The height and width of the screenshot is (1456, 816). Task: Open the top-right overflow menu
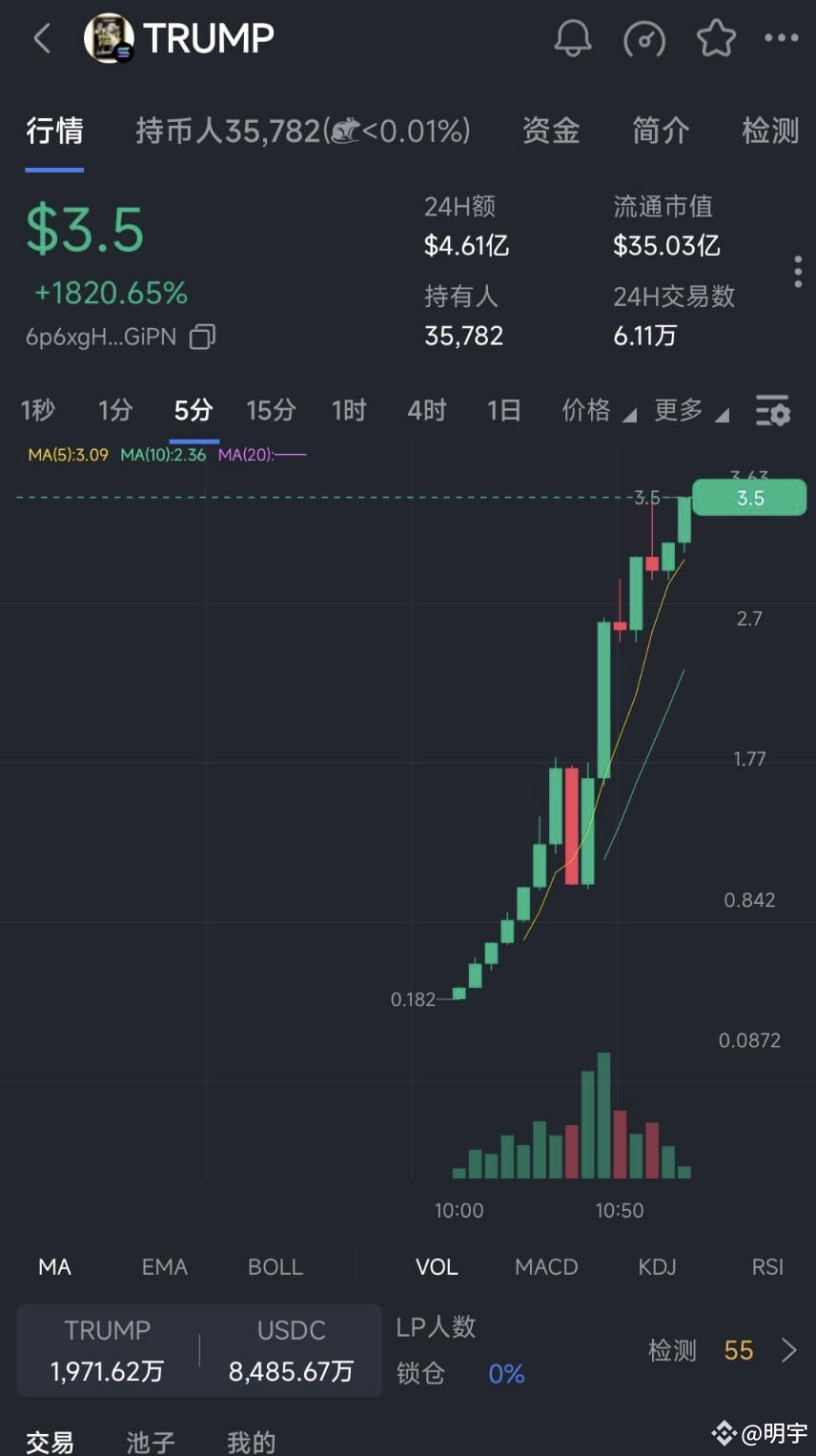(x=782, y=38)
